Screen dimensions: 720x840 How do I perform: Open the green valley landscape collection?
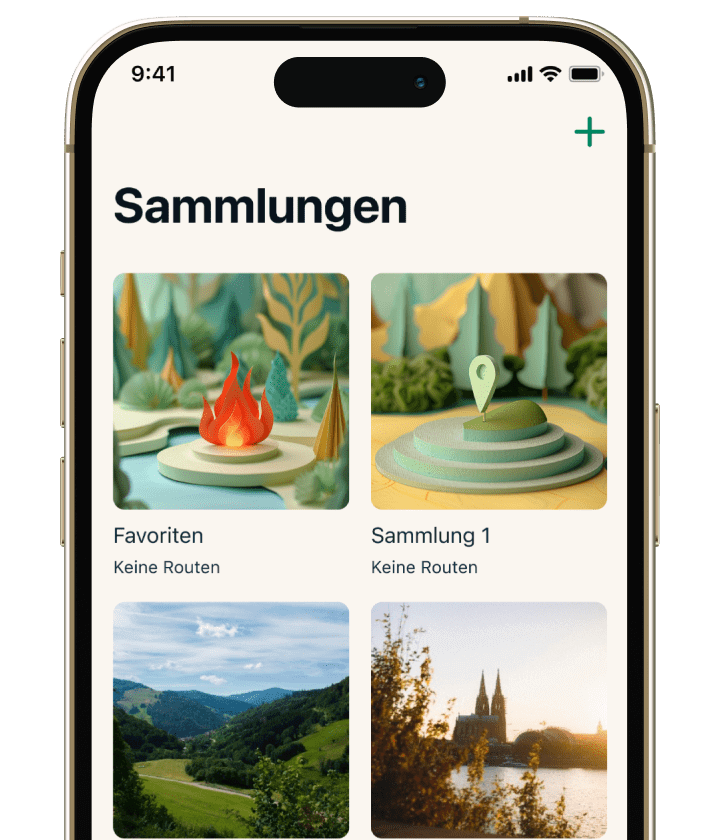tap(231, 718)
